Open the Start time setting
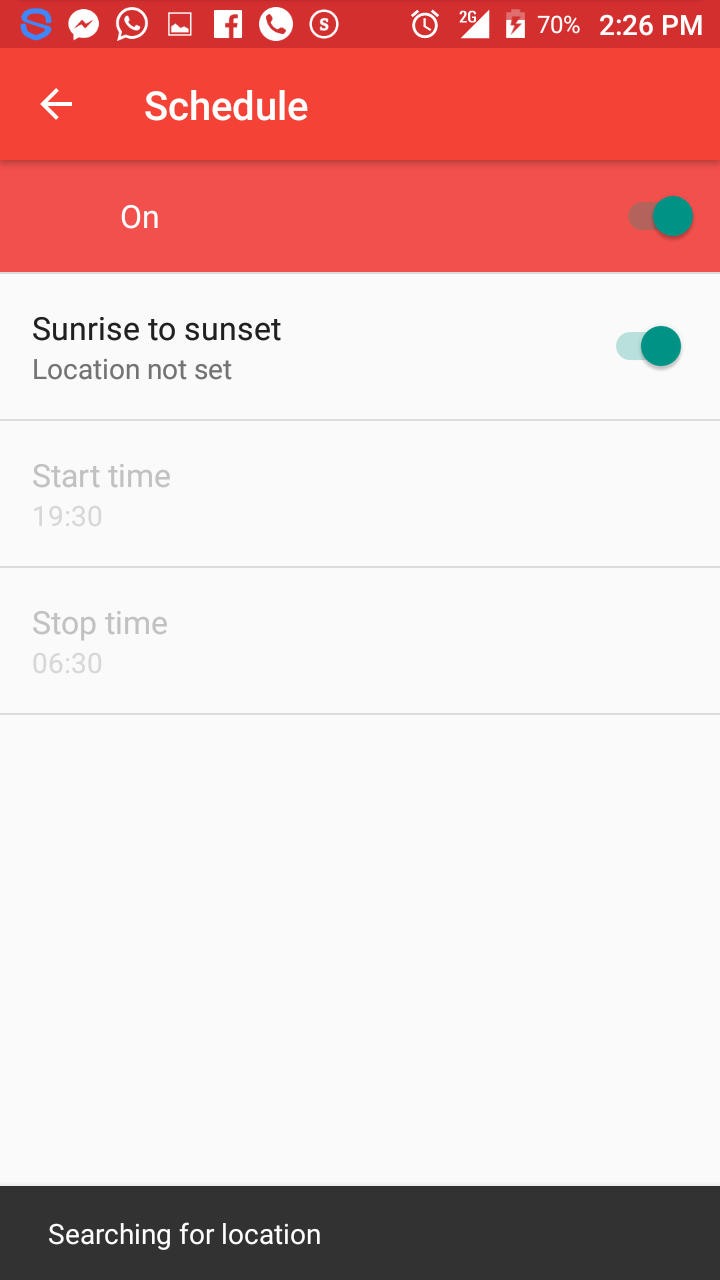The width and height of the screenshot is (720, 1280). tap(360, 494)
